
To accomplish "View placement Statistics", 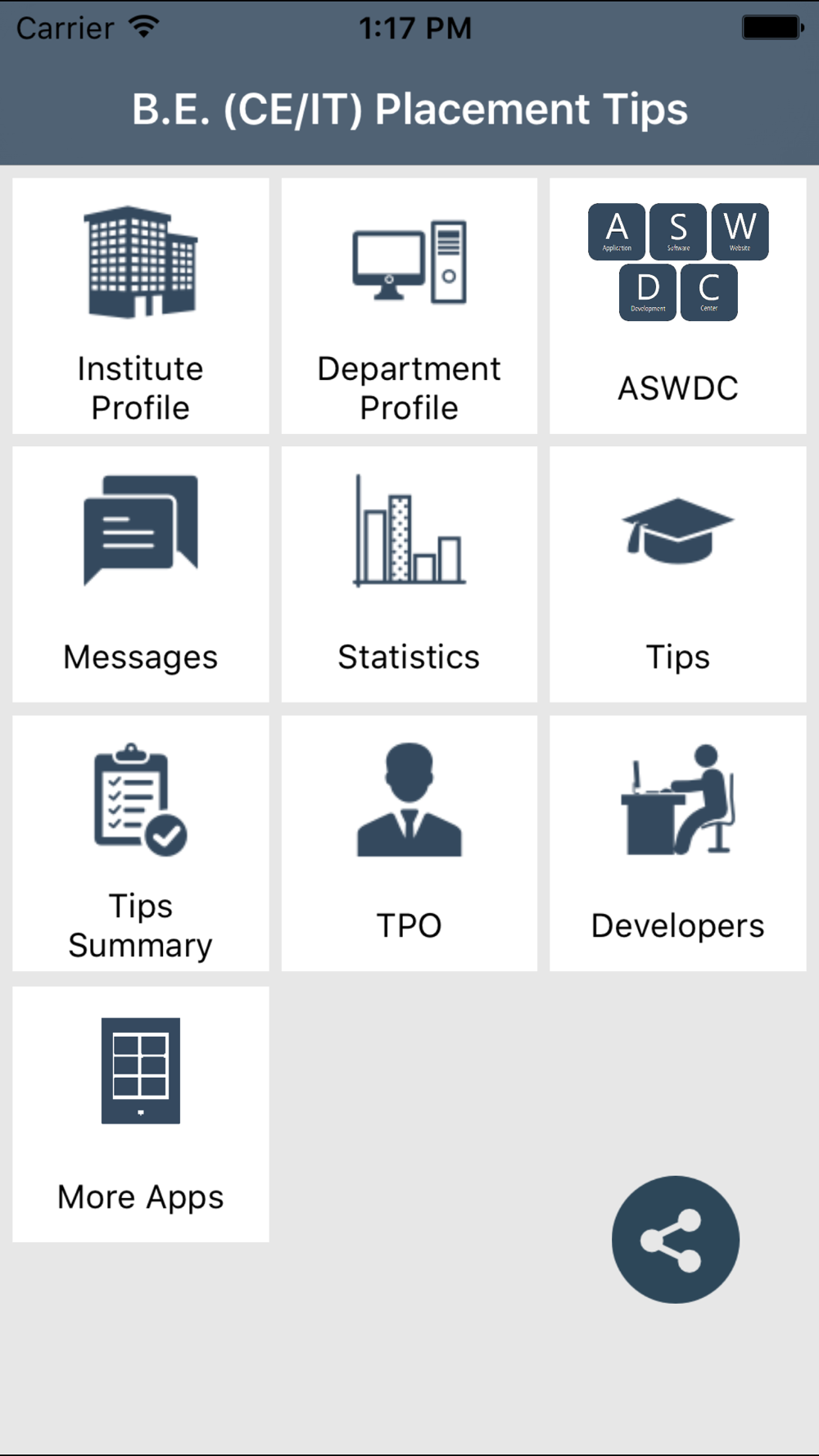I will tap(409, 575).
